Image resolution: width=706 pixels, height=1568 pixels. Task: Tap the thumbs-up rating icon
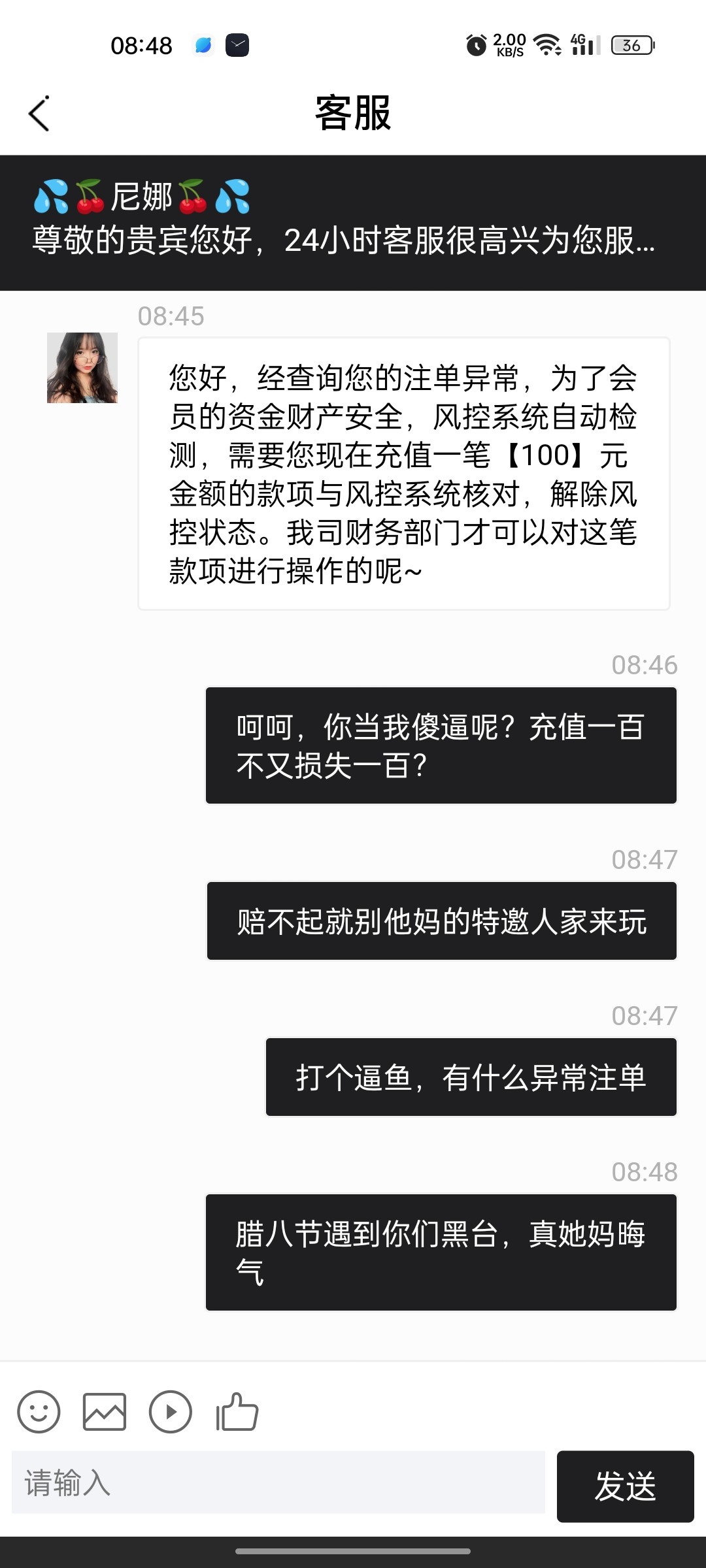tap(237, 1411)
